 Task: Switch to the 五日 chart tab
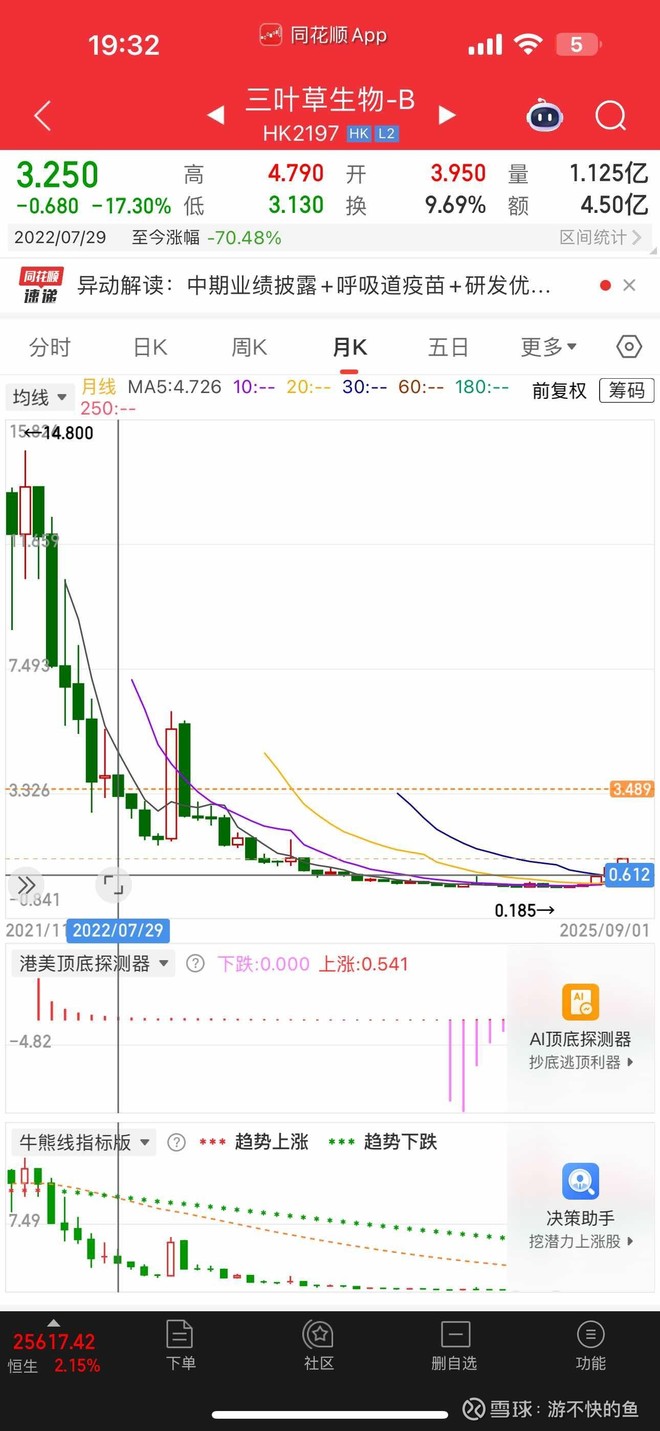(x=448, y=347)
